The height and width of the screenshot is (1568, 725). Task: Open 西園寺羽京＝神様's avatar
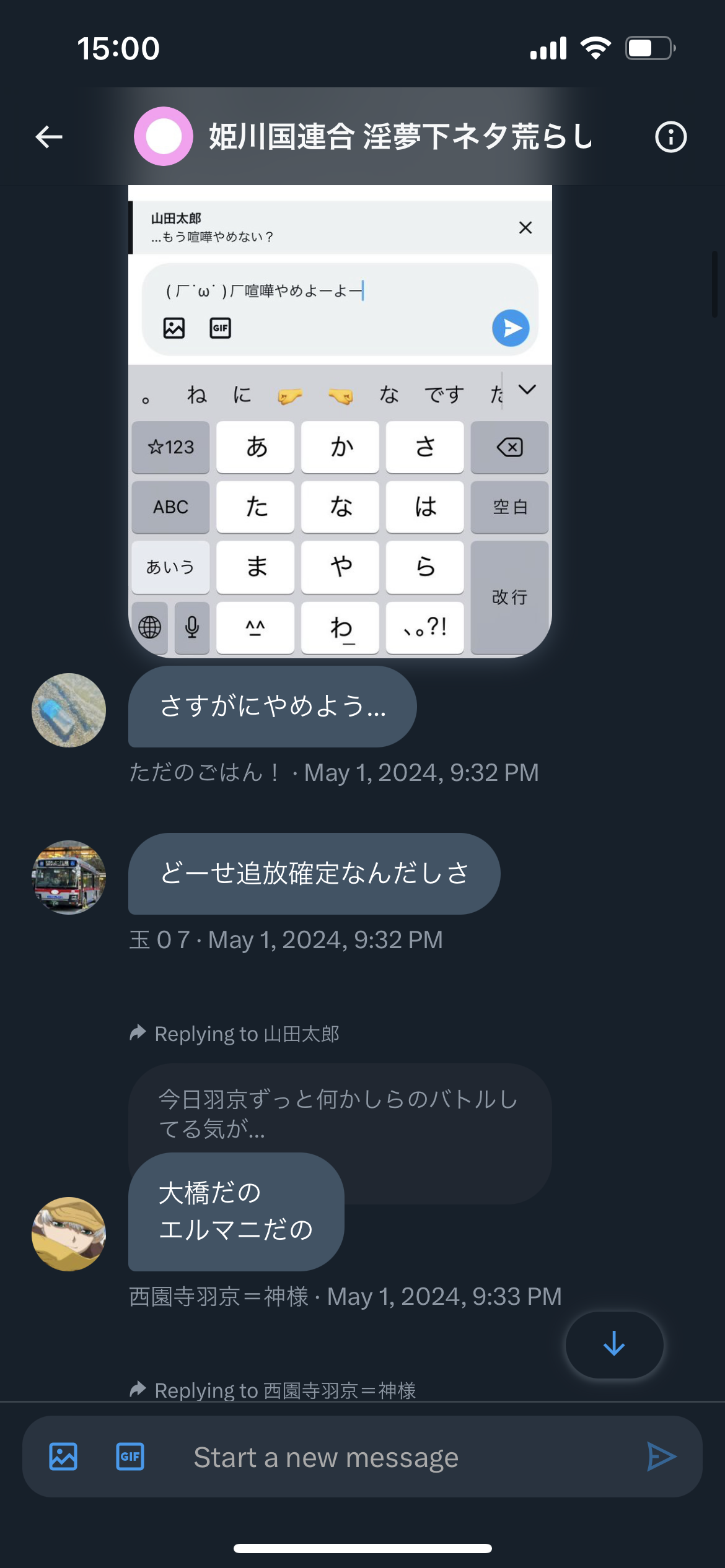(69, 1234)
